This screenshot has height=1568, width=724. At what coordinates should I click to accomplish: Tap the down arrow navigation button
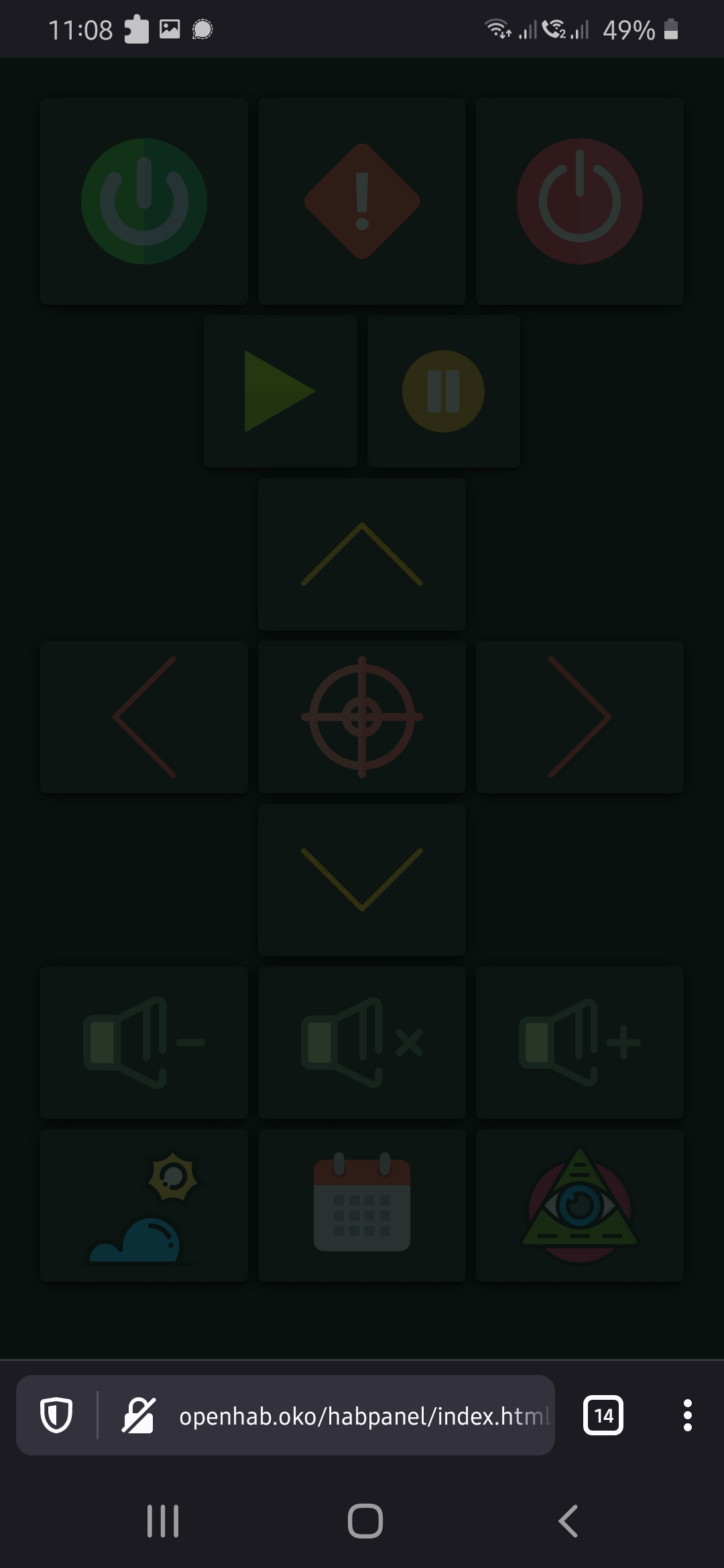[x=362, y=880]
